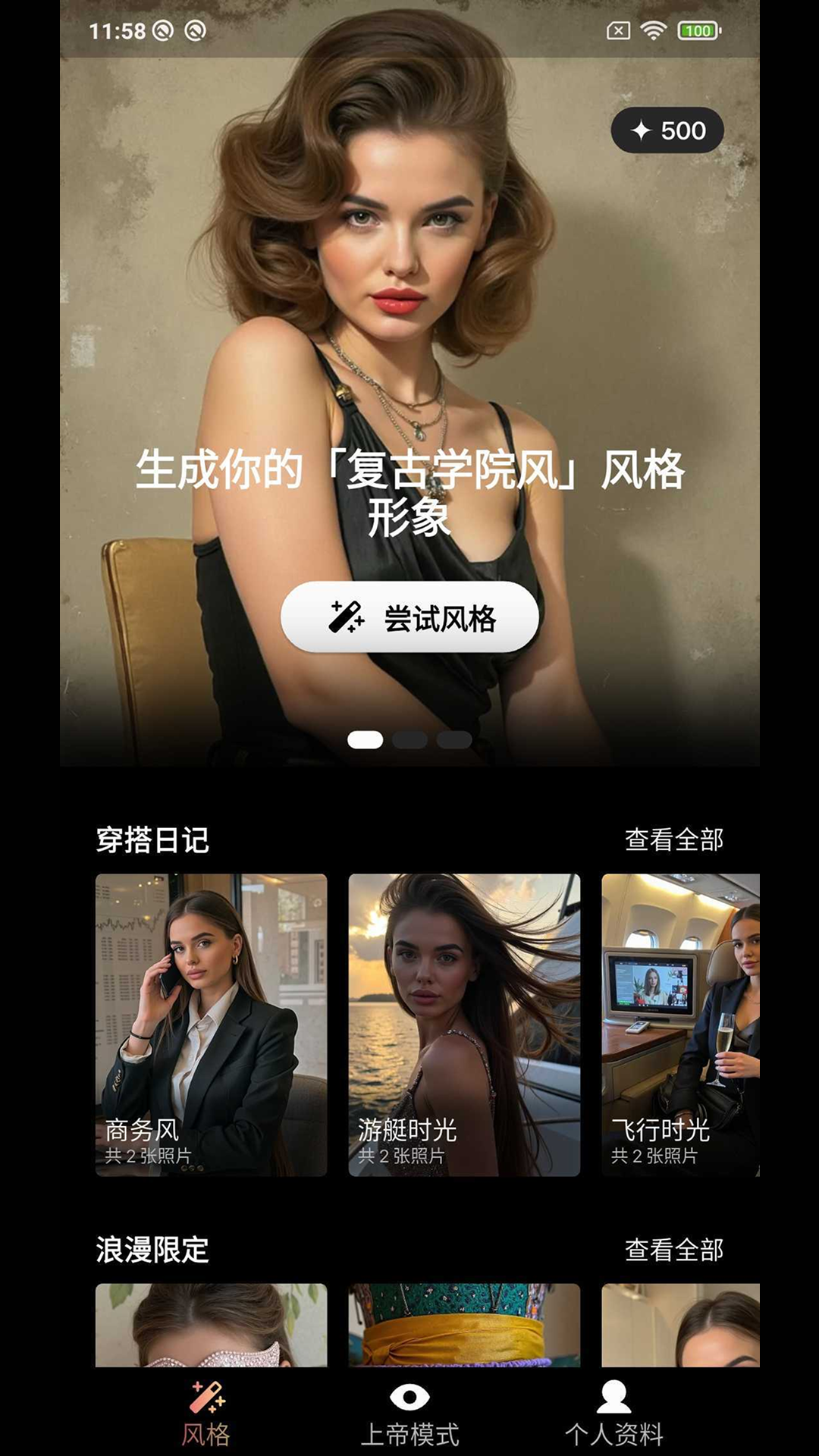Open the pink eye-mask card under 浪漫限定
This screenshot has height=1456, width=819.
pyautogui.click(x=211, y=1325)
